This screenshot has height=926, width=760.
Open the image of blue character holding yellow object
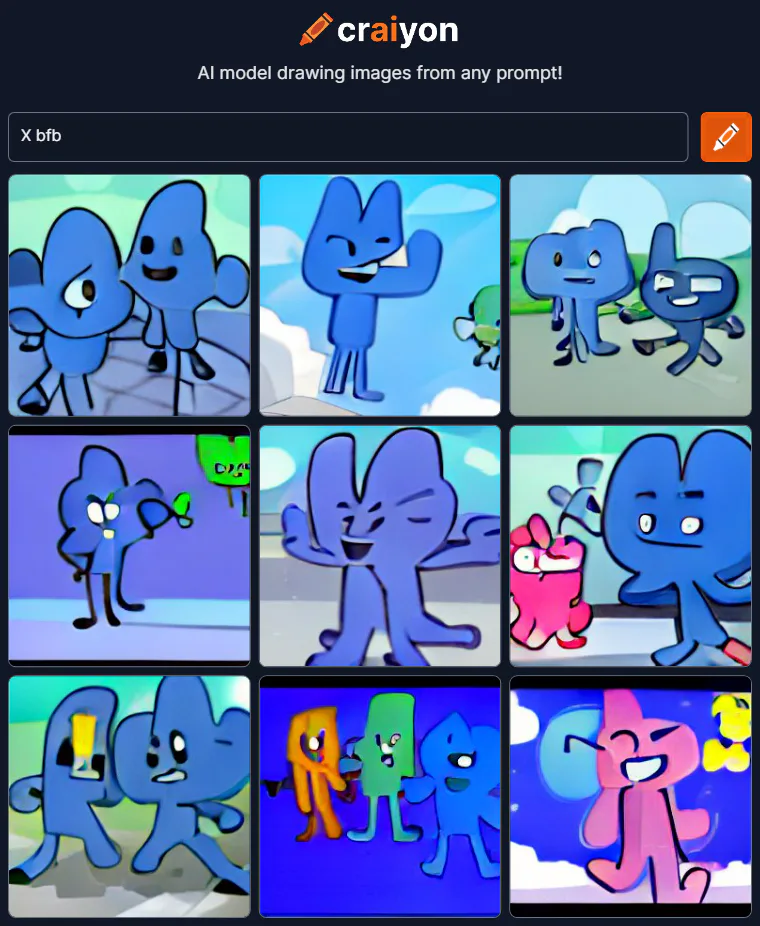coord(129,796)
